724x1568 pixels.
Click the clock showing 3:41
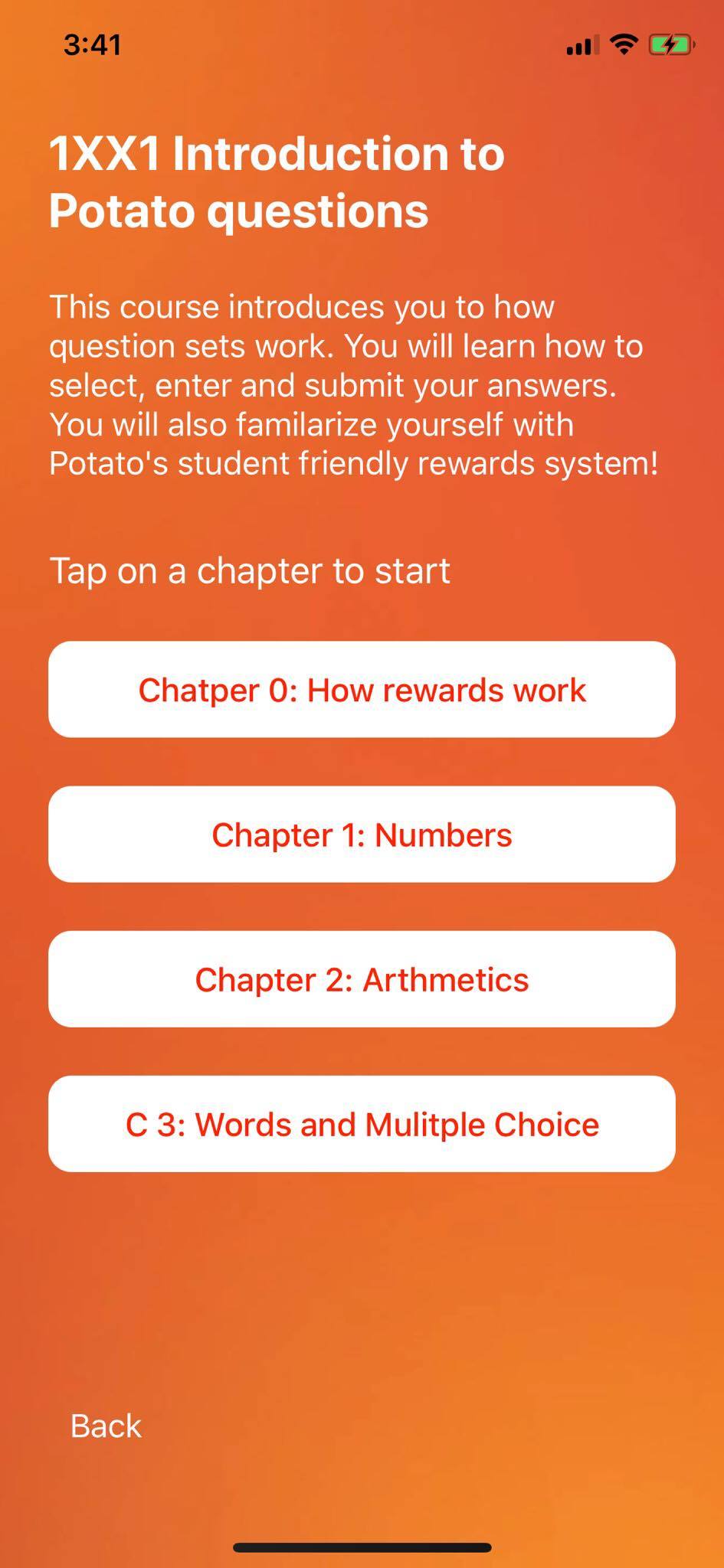pyautogui.click(x=91, y=44)
